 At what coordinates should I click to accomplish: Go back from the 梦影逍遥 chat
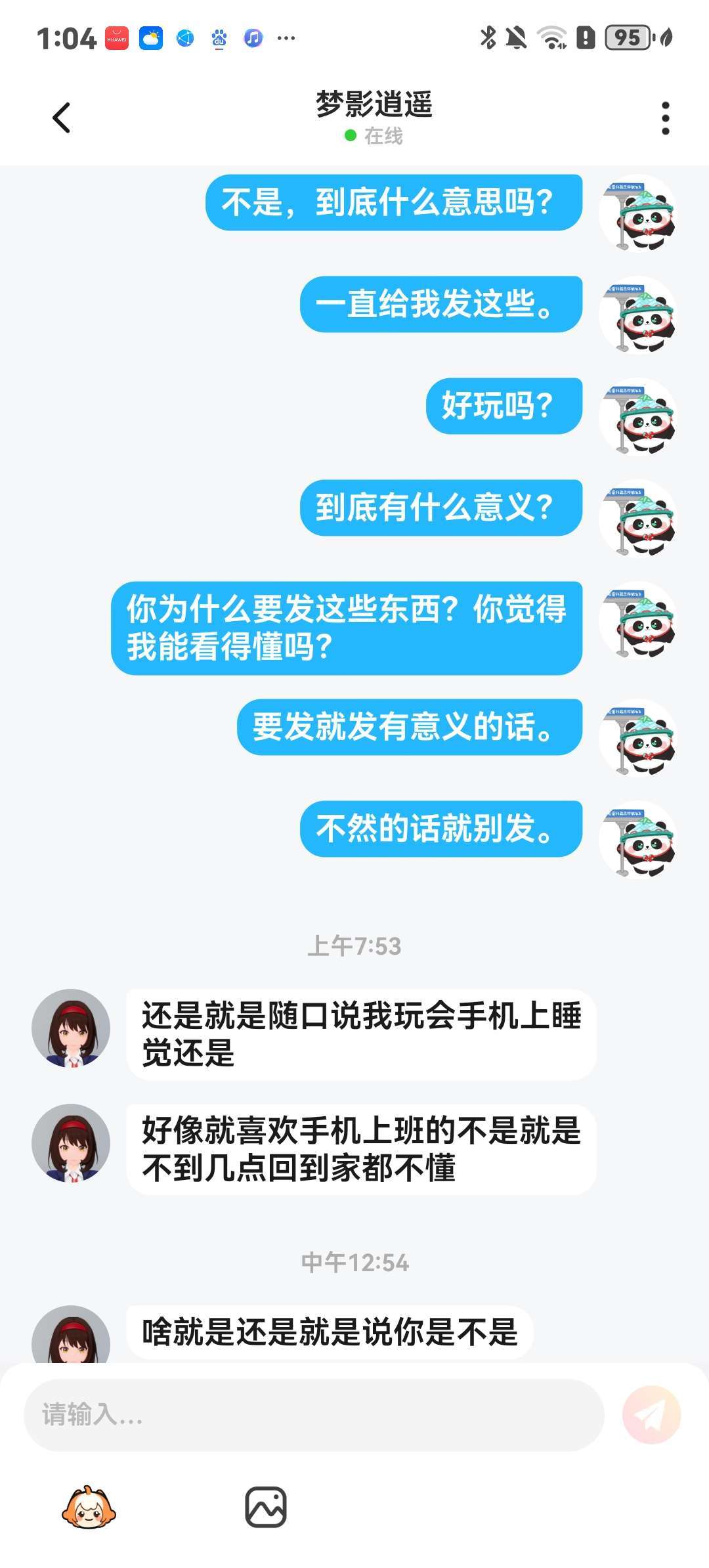pos(61,118)
